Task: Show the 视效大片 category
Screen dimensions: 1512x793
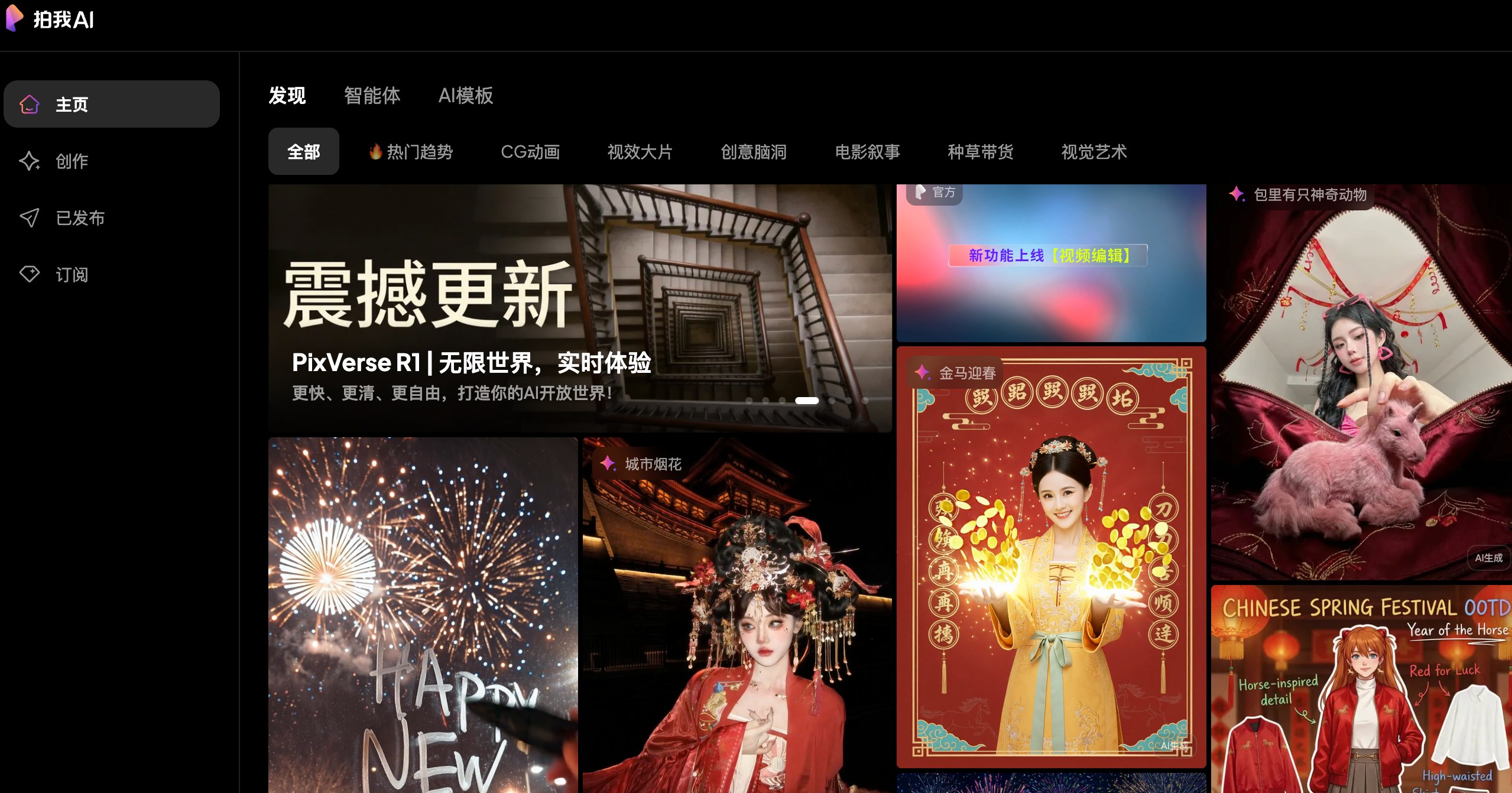Action: [640, 152]
